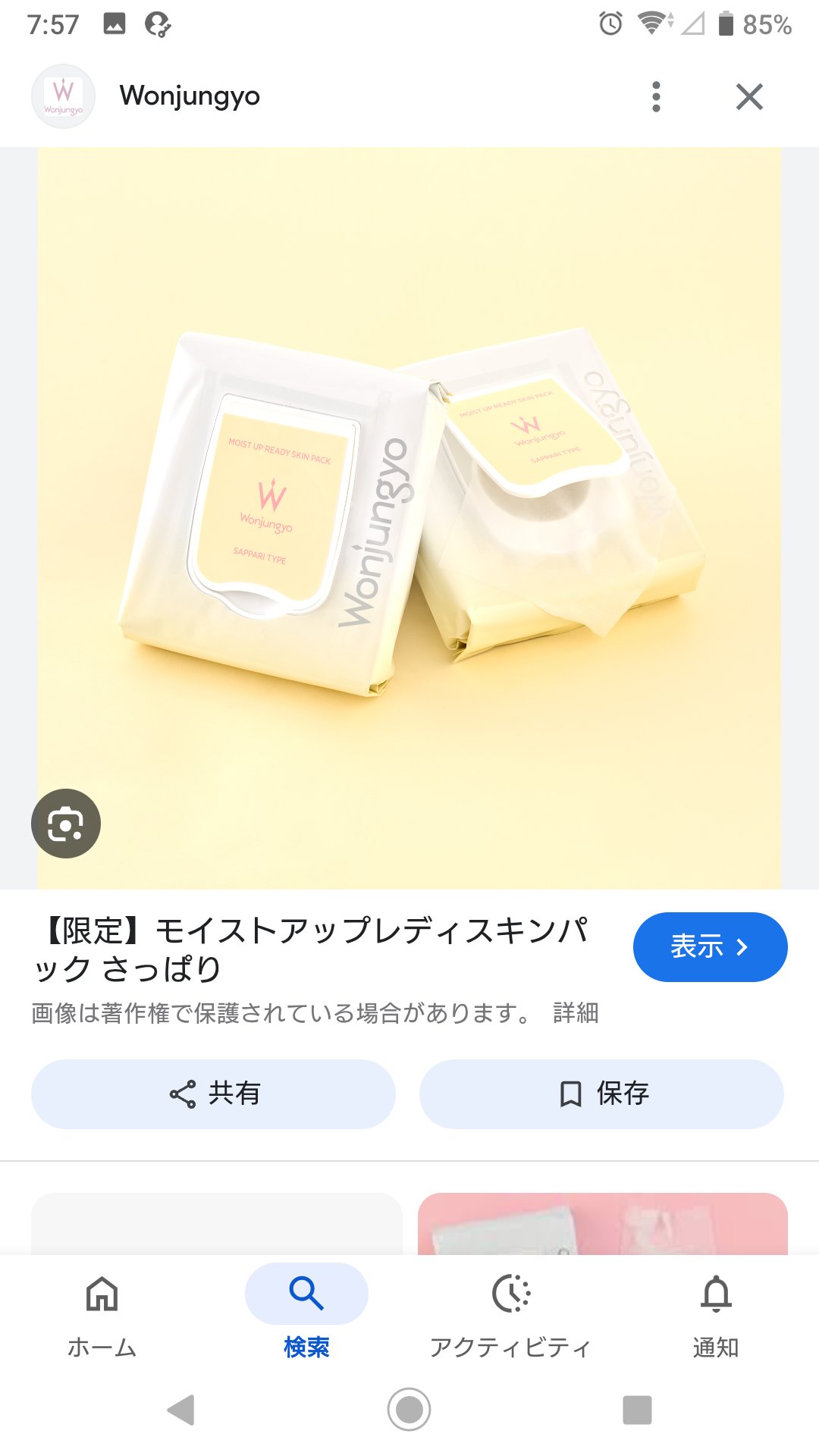Open the 詳細 copyright details link
The width and height of the screenshot is (819, 1456).
tap(576, 1013)
